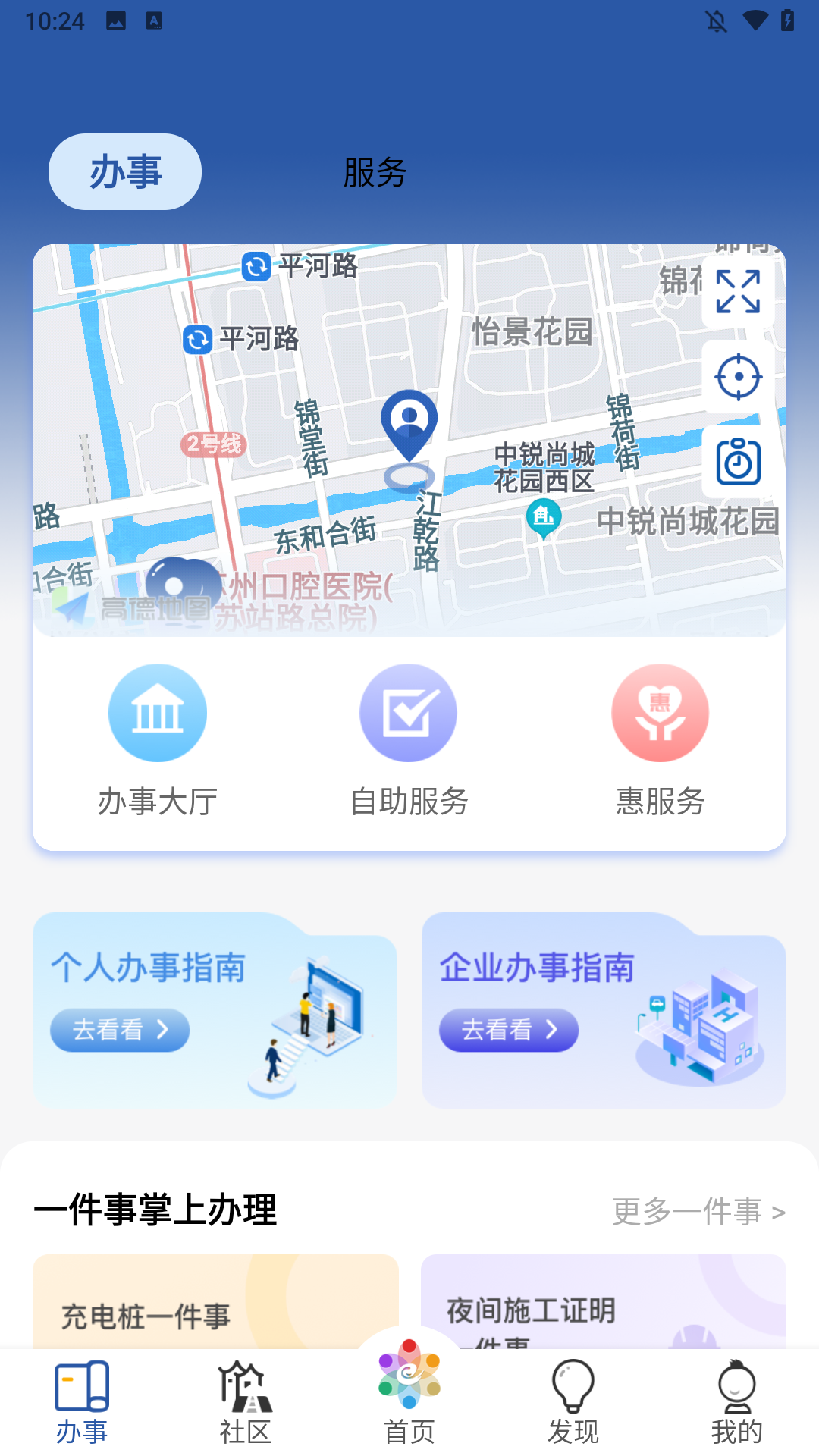Select the 办事 tab
The height and width of the screenshot is (1456, 819).
[125, 171]
